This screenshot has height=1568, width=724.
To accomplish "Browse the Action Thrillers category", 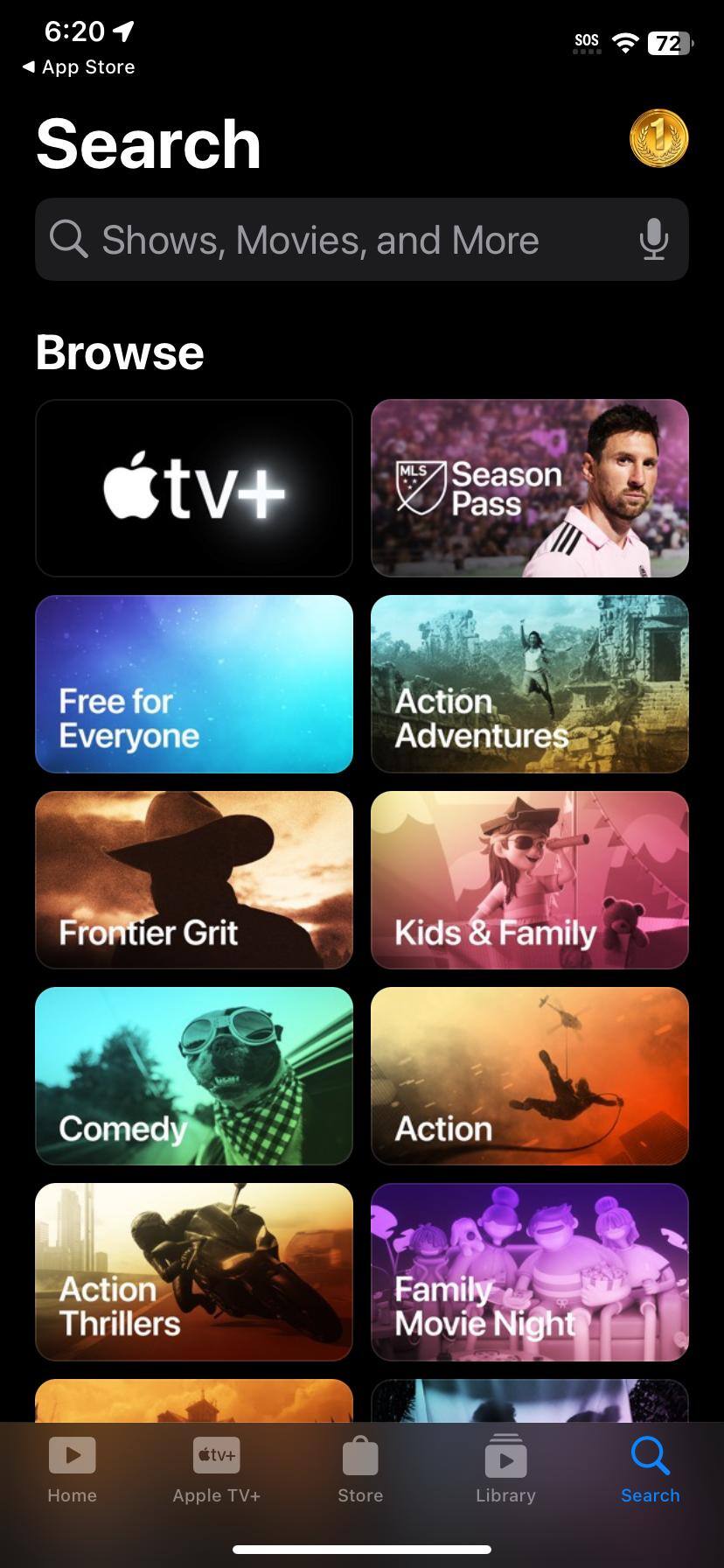I will pos(194,1272).
